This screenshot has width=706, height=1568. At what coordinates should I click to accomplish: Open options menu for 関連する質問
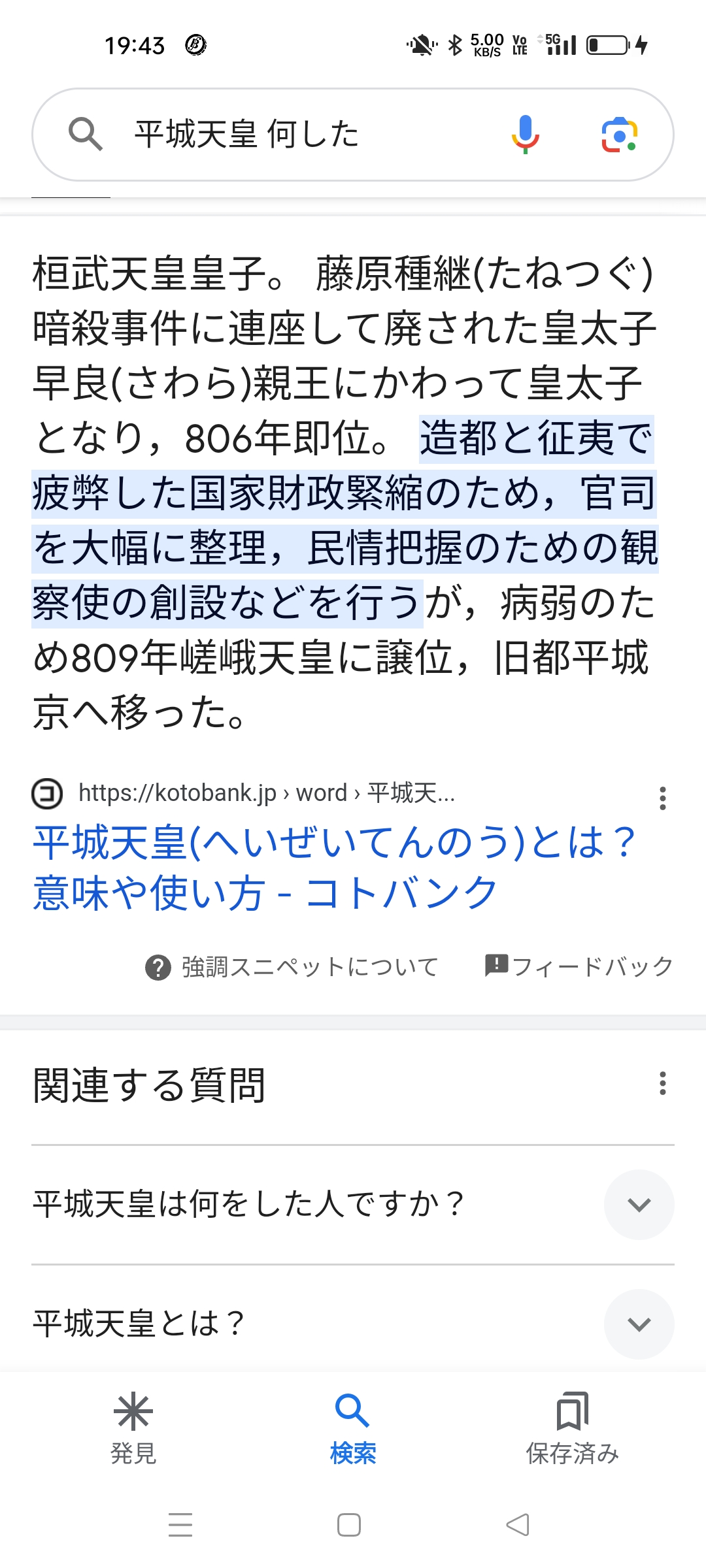click(662, 1083)
